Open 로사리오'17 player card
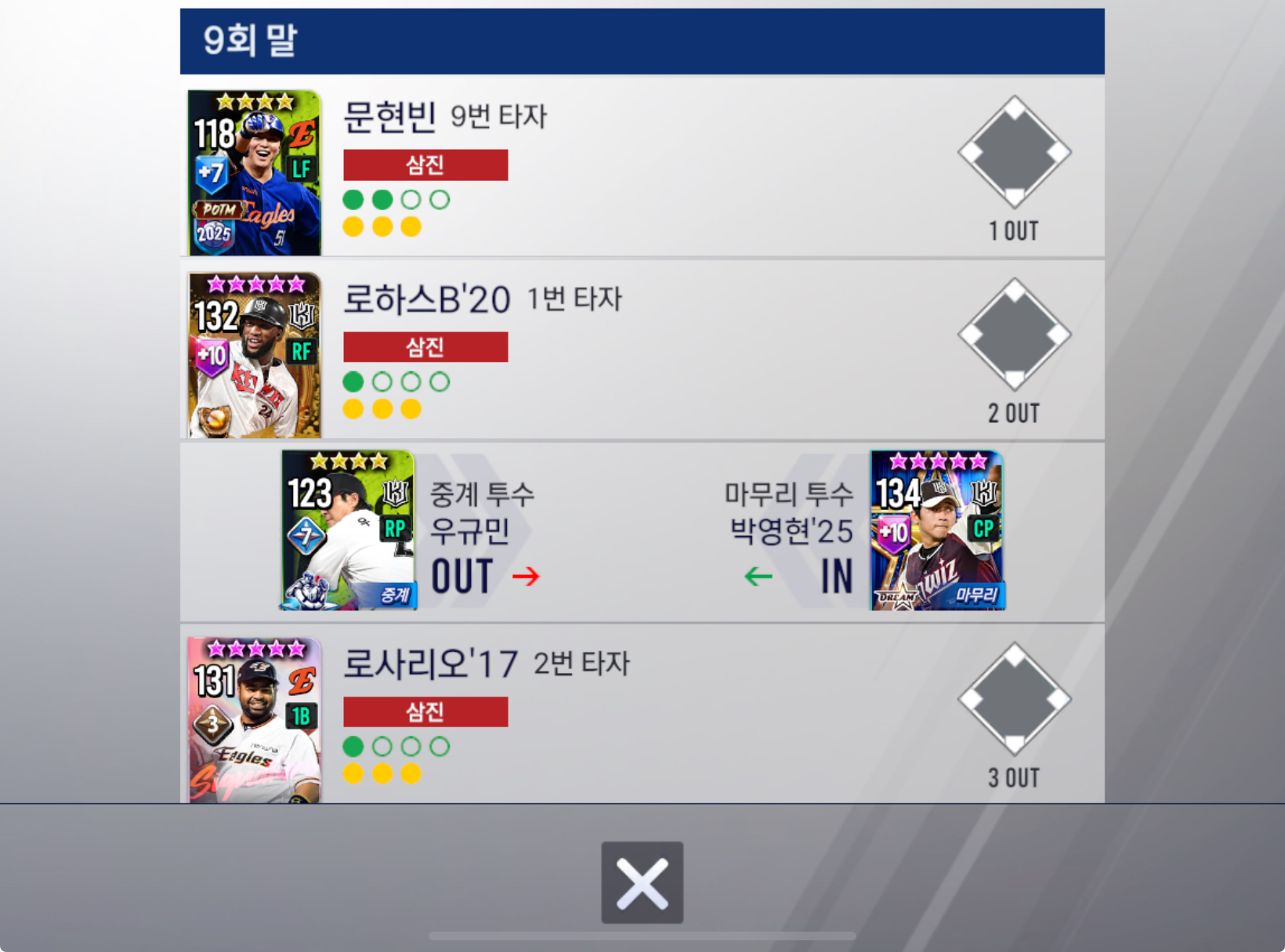Viewport: 1285px width, 952px height. (x=255, y=719)
